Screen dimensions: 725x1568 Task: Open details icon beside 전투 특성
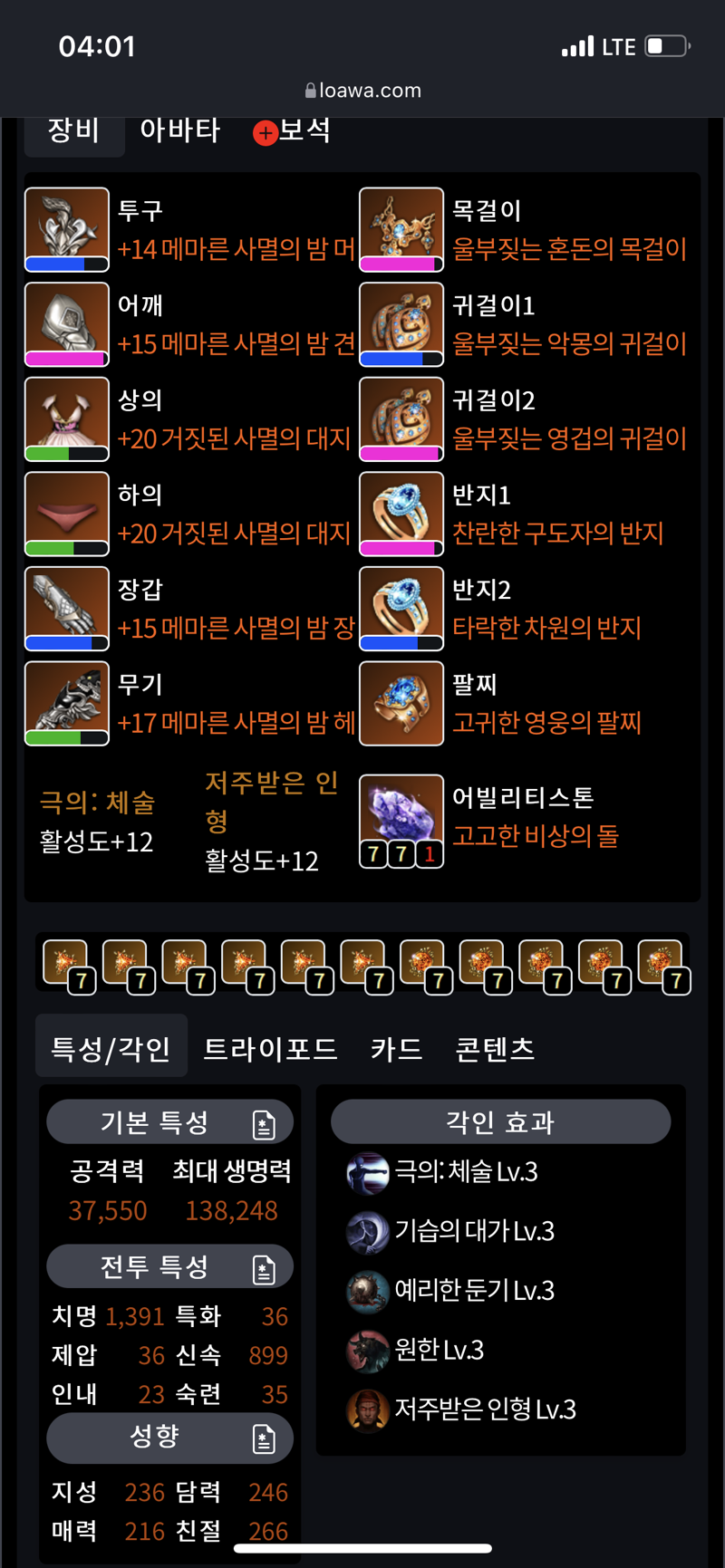point(264,1269)
